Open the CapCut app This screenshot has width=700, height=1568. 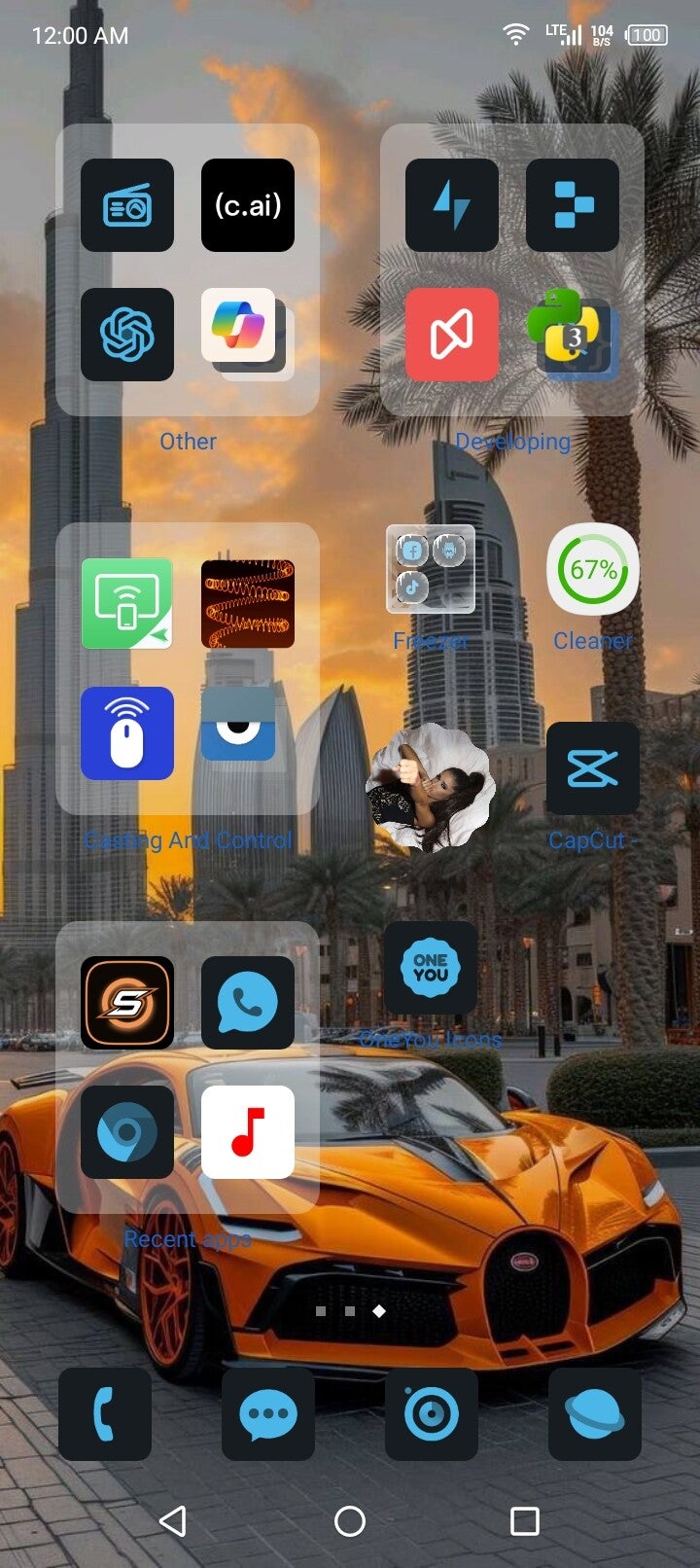(593, 768)
